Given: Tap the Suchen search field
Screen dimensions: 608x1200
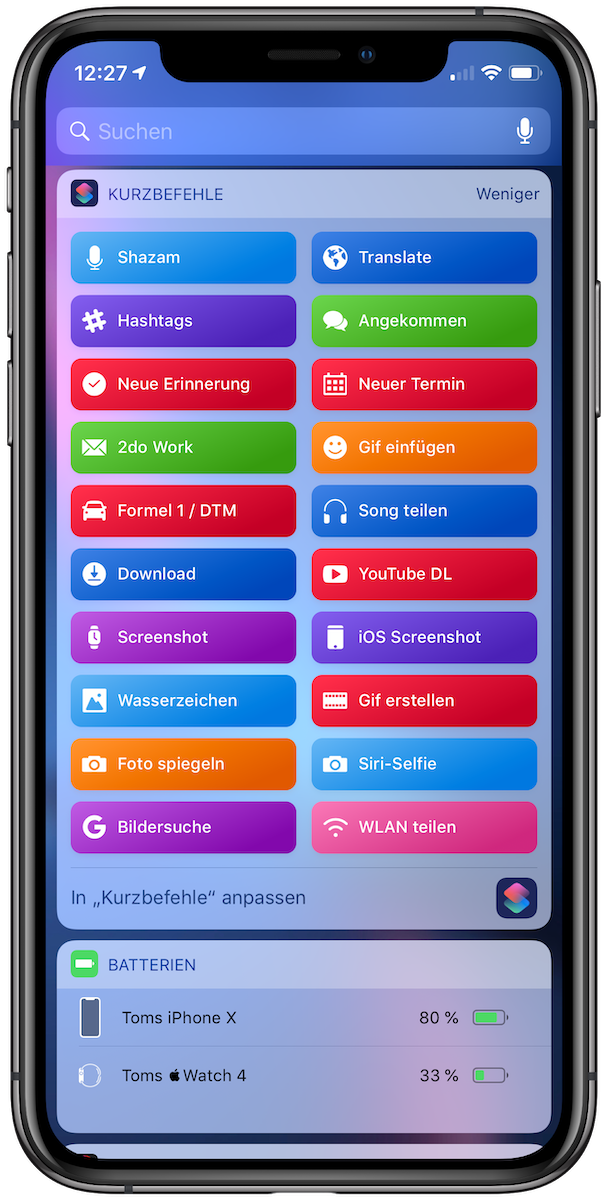Looking at the screenshot, I should coord(303,131).
